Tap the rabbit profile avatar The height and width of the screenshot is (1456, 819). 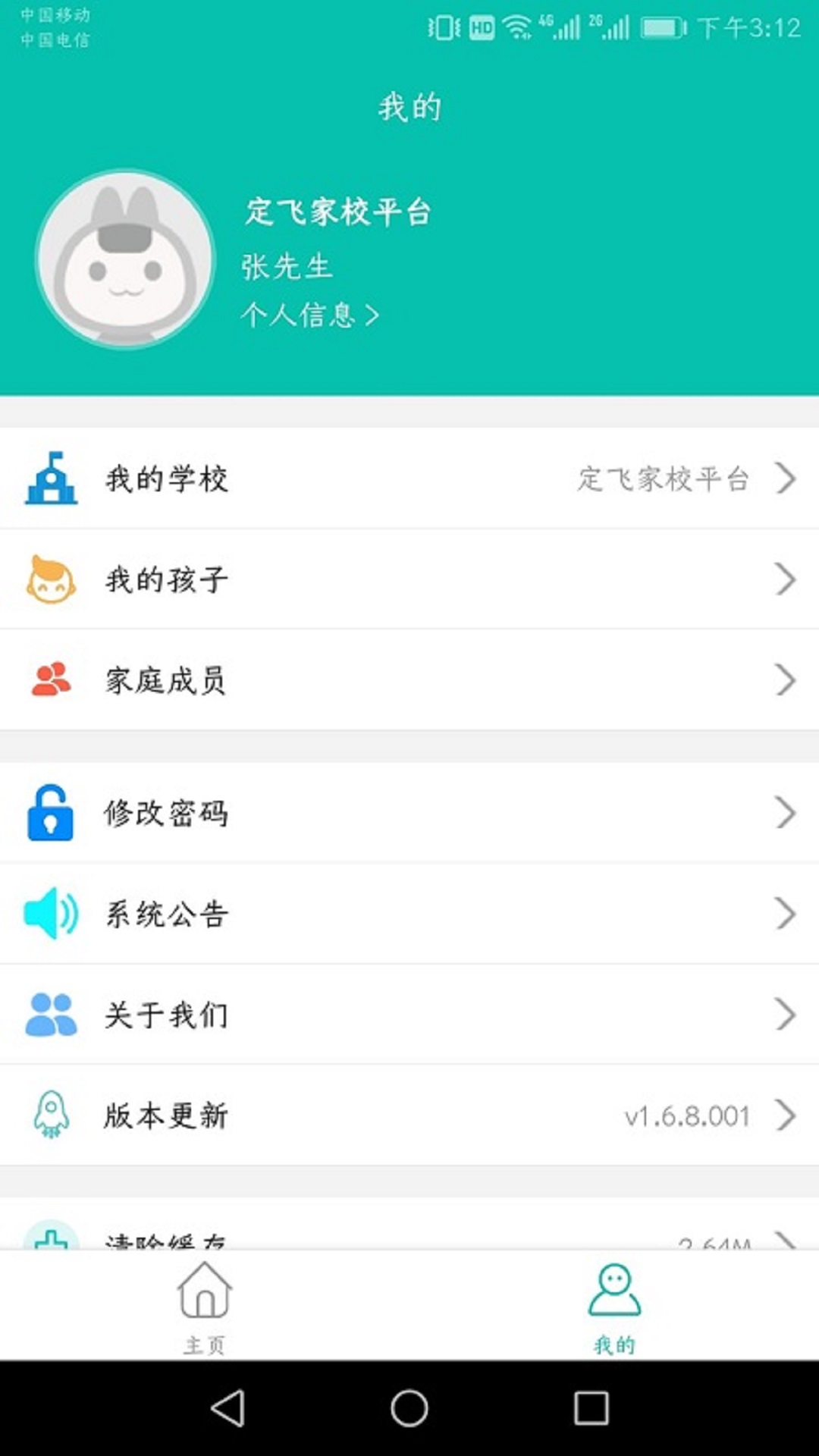point(125,259)
